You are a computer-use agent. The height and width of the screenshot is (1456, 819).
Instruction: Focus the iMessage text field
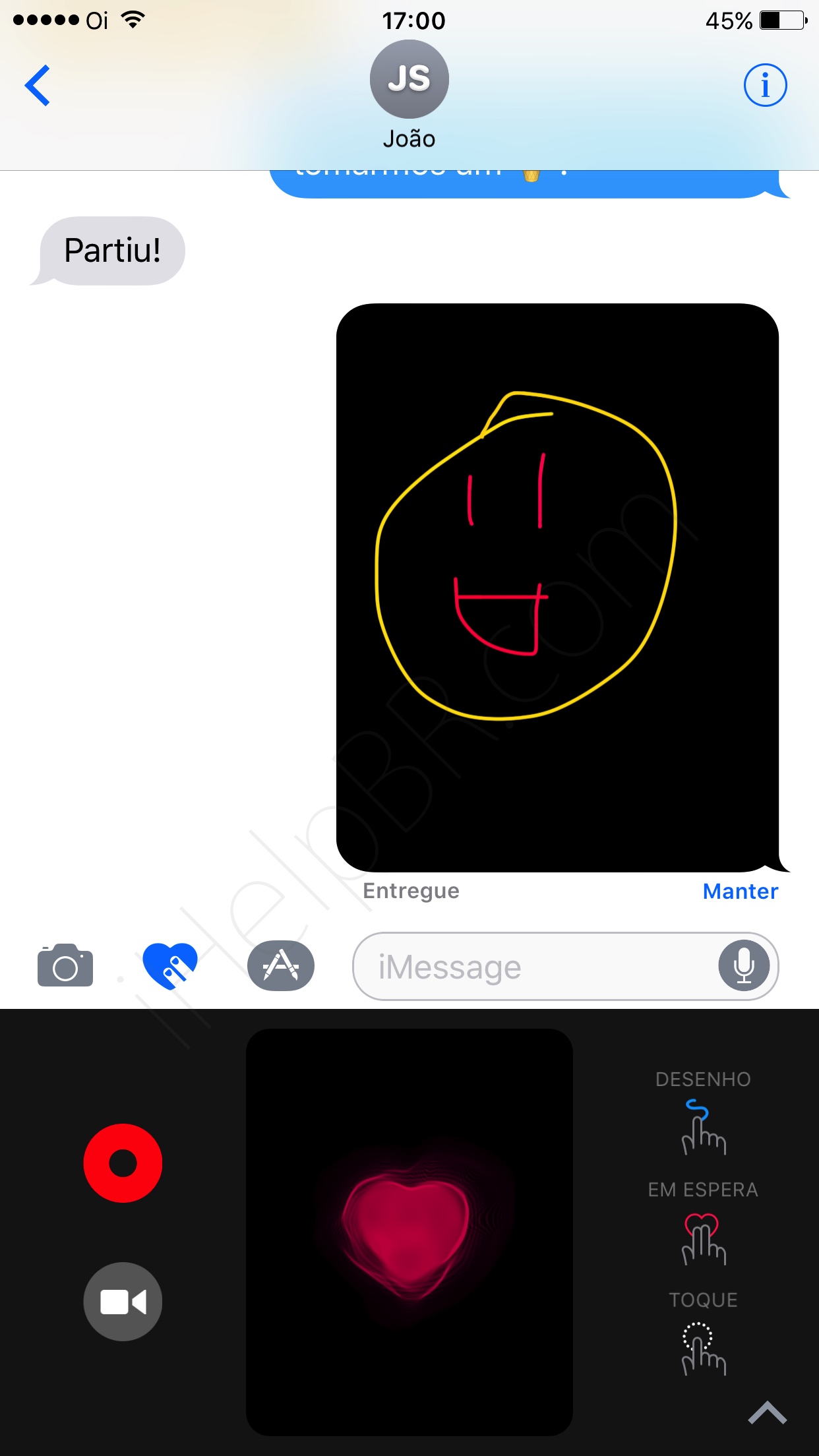point(534,967)
